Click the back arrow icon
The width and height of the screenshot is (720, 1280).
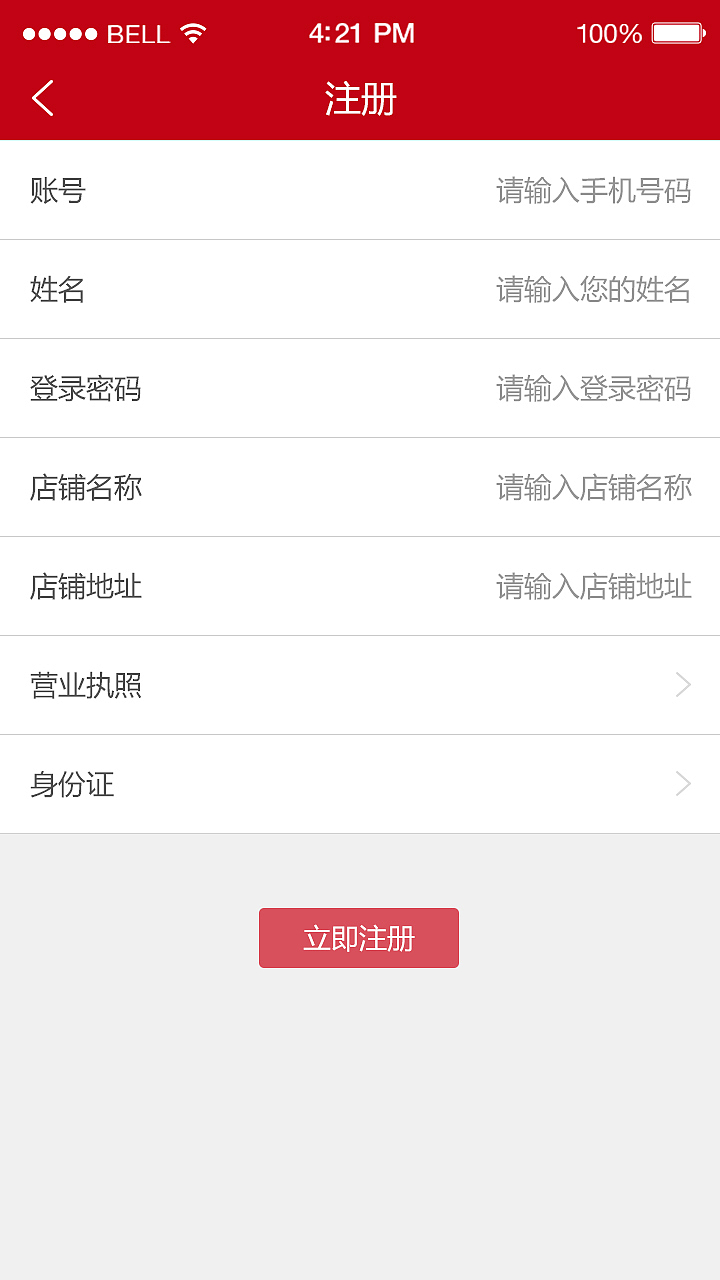42,99
